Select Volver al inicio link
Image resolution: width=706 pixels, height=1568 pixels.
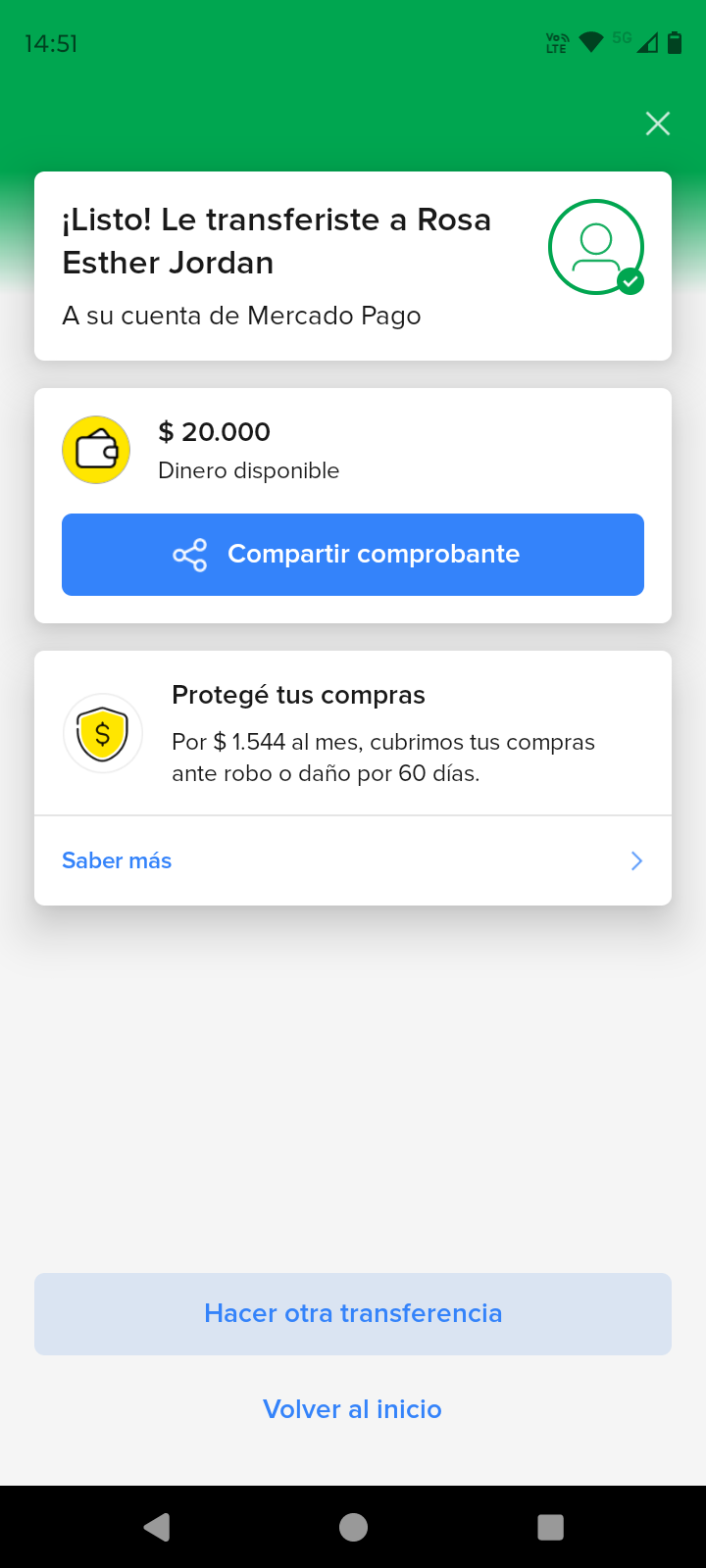pyautogui.click(x=353, y=1409)
